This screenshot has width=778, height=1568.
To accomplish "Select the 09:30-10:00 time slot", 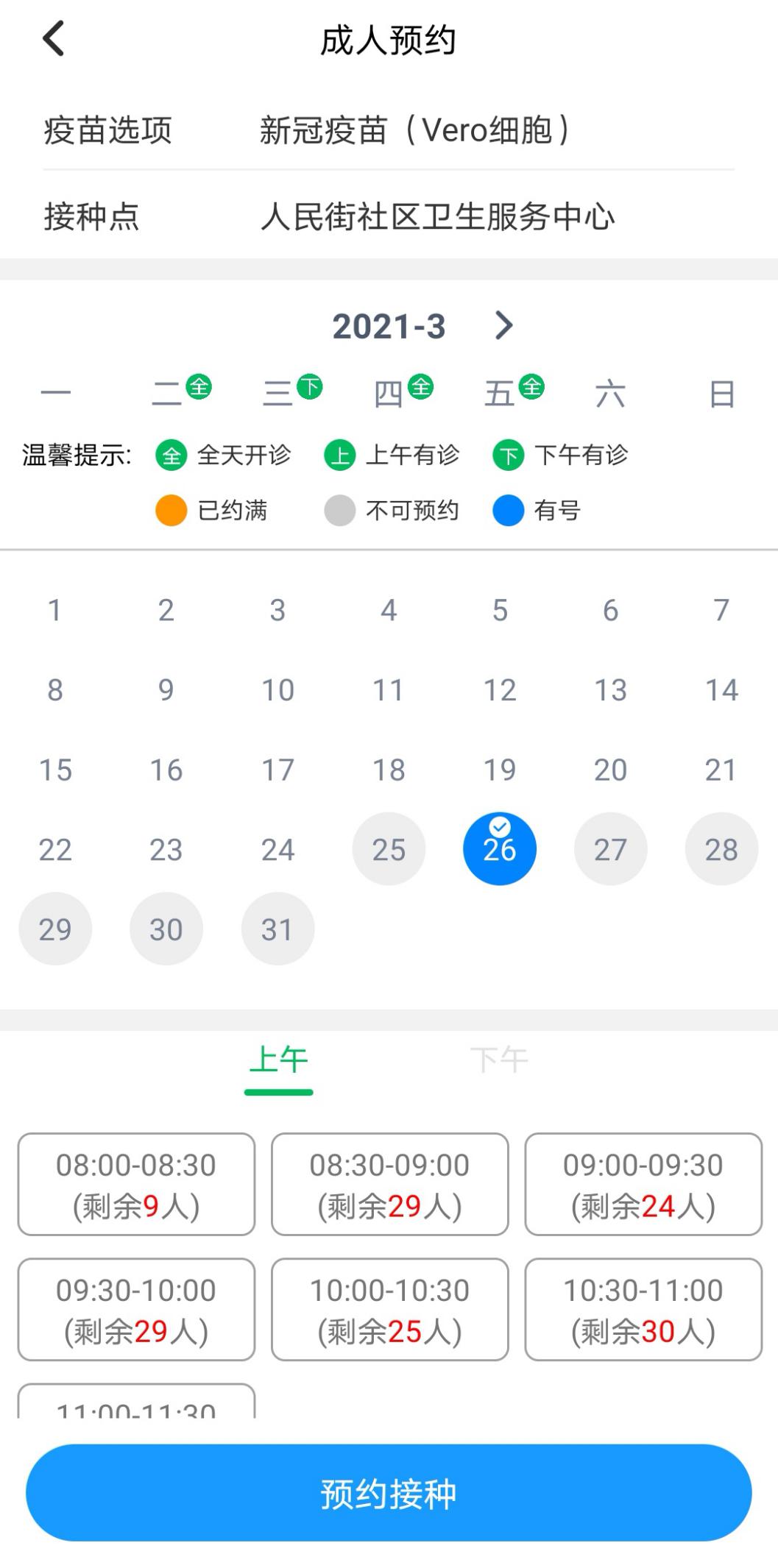I will click(136, 1309).
